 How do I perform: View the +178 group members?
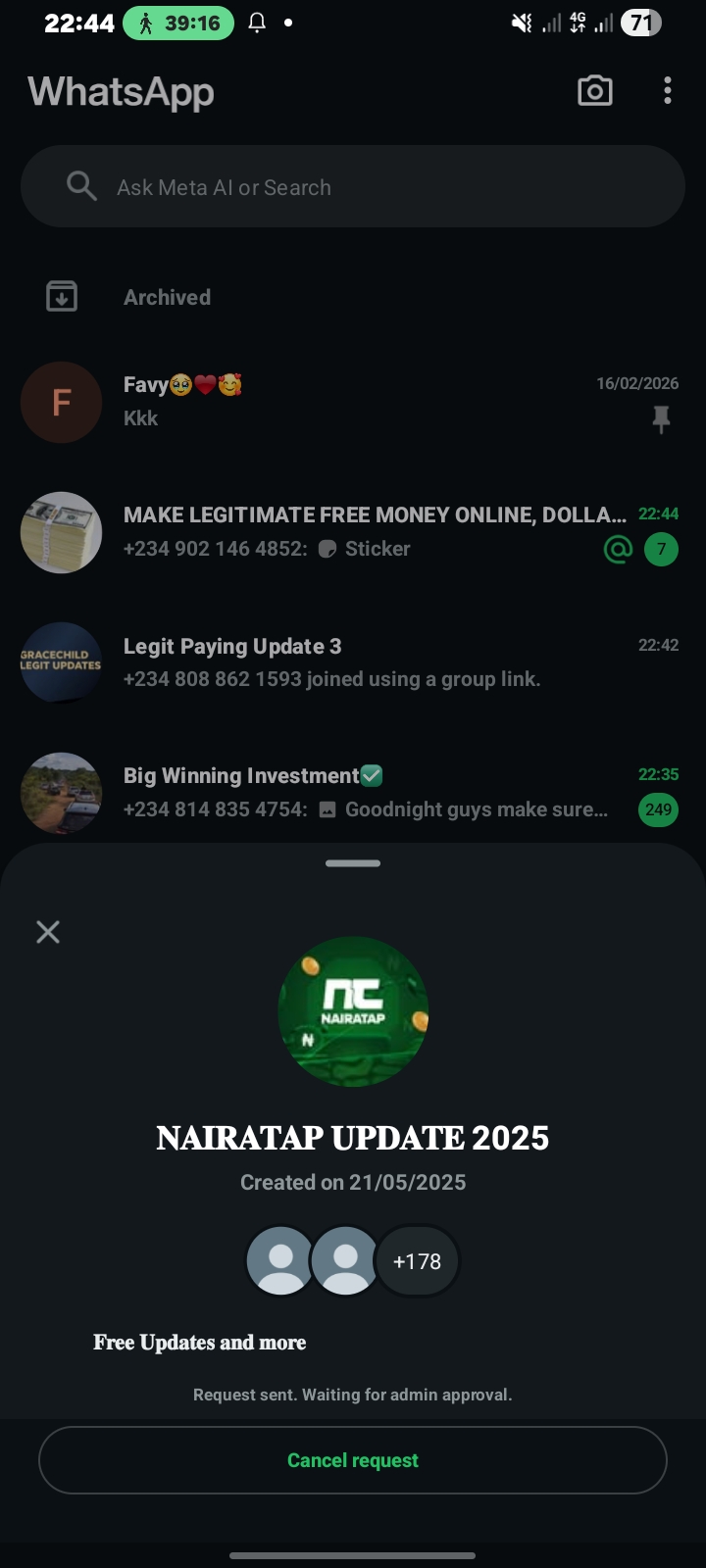click(x=417, y=1261)
